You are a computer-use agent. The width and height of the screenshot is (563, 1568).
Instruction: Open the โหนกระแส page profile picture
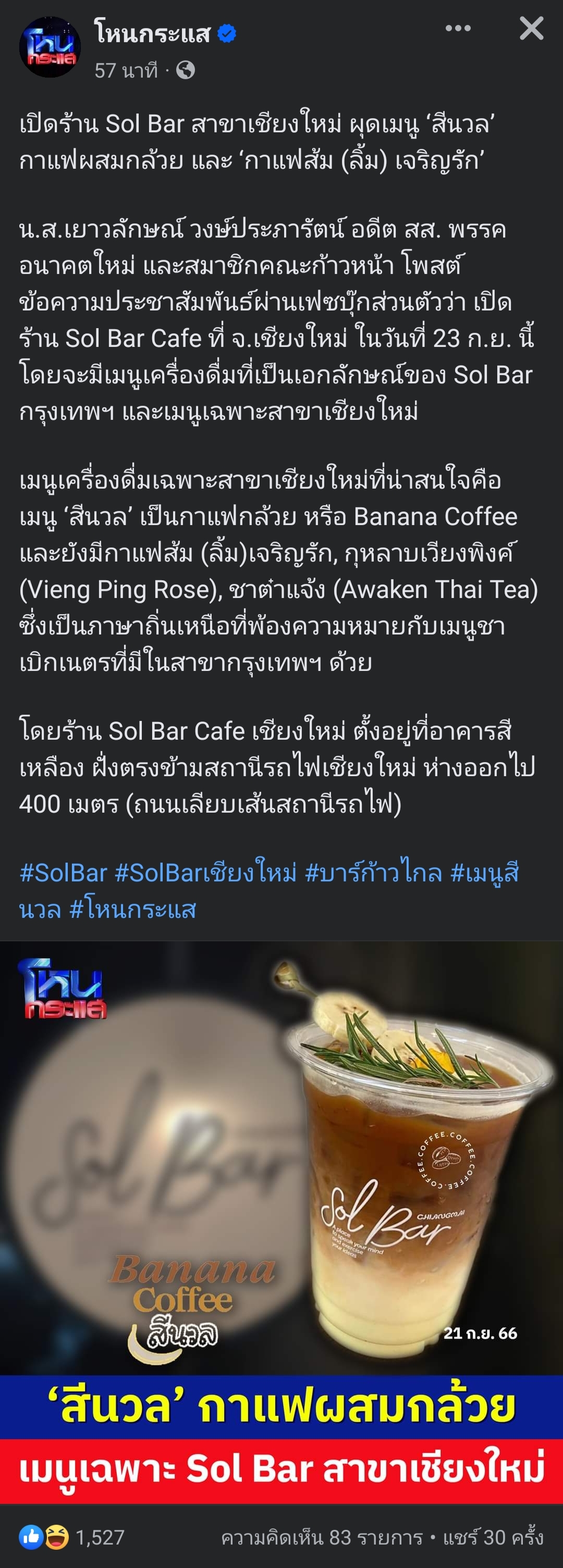coord(50,47)
